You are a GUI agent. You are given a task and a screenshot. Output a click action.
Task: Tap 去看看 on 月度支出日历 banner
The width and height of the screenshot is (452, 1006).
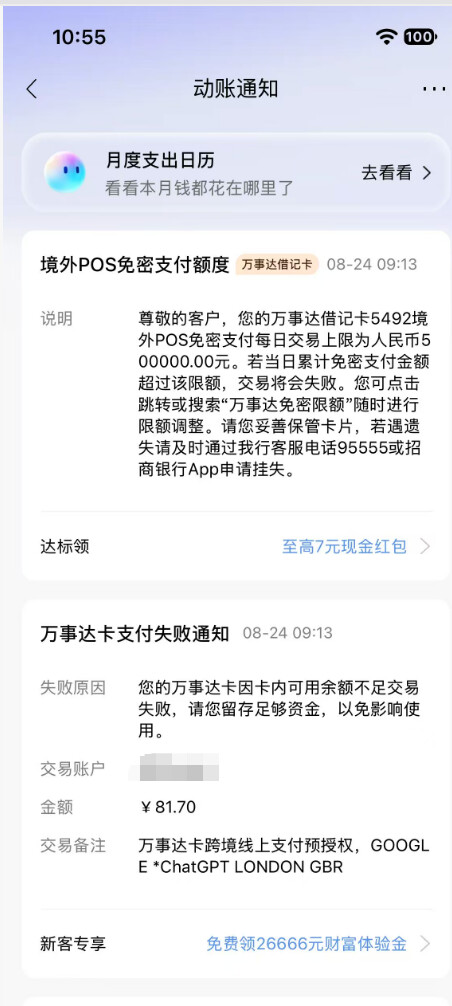[396, 173]
